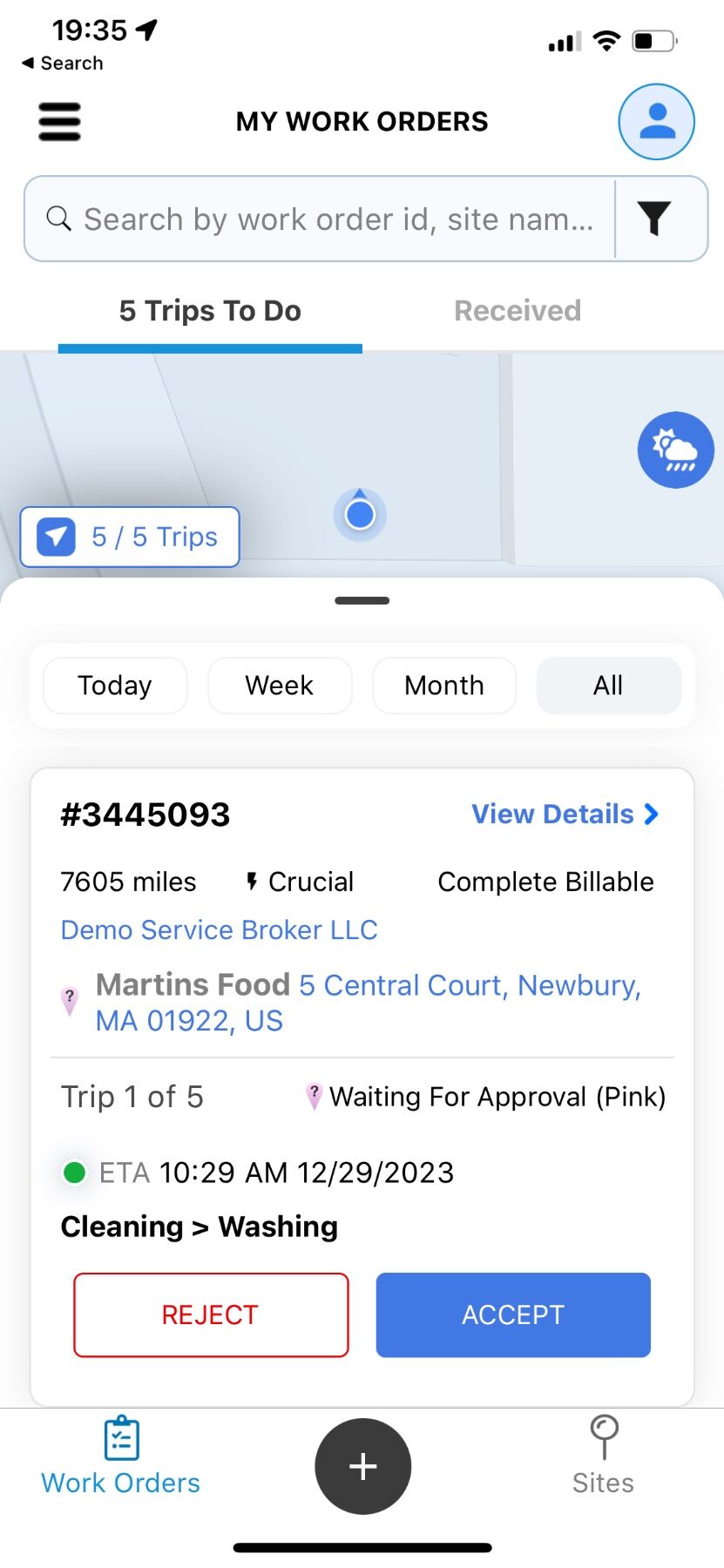Image resolution: width=724 pixels, height=1568 pixels.
Task: Open the hamburger menu
Action: tap(59, 122)
